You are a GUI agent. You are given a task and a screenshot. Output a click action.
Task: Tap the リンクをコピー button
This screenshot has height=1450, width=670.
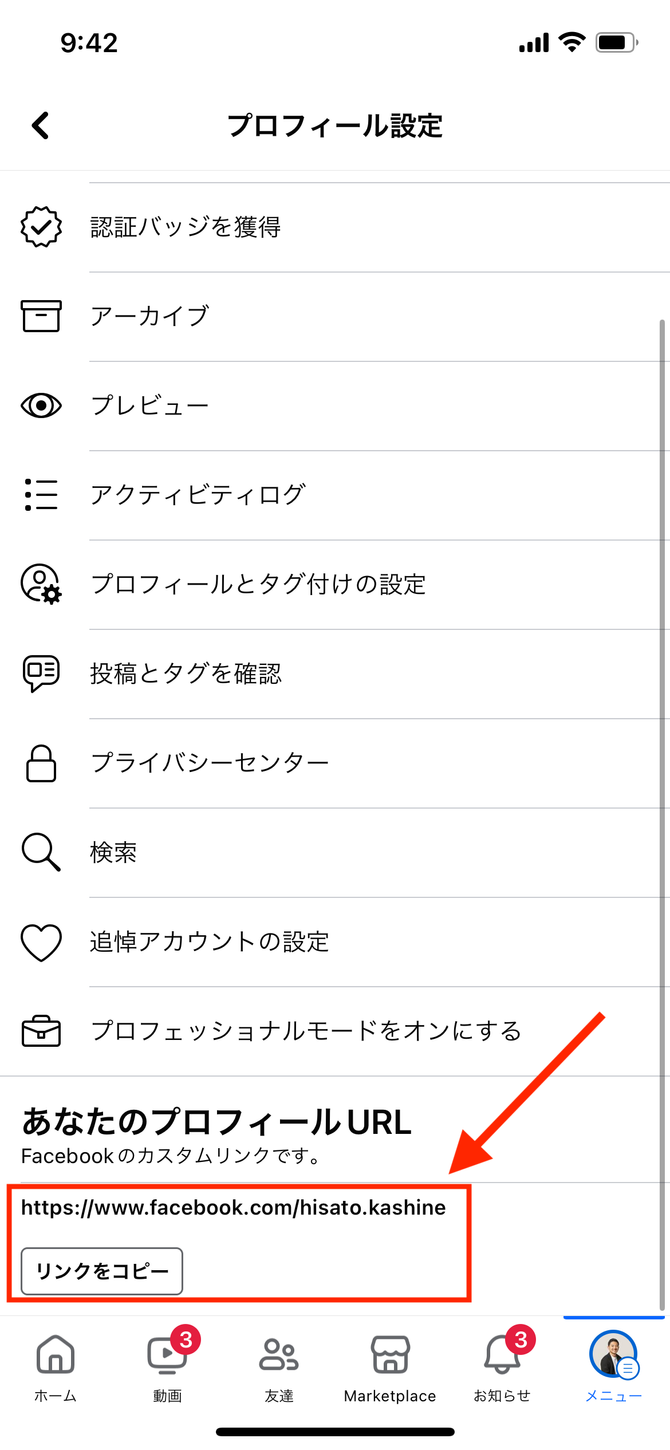[x=102, y=1271]
